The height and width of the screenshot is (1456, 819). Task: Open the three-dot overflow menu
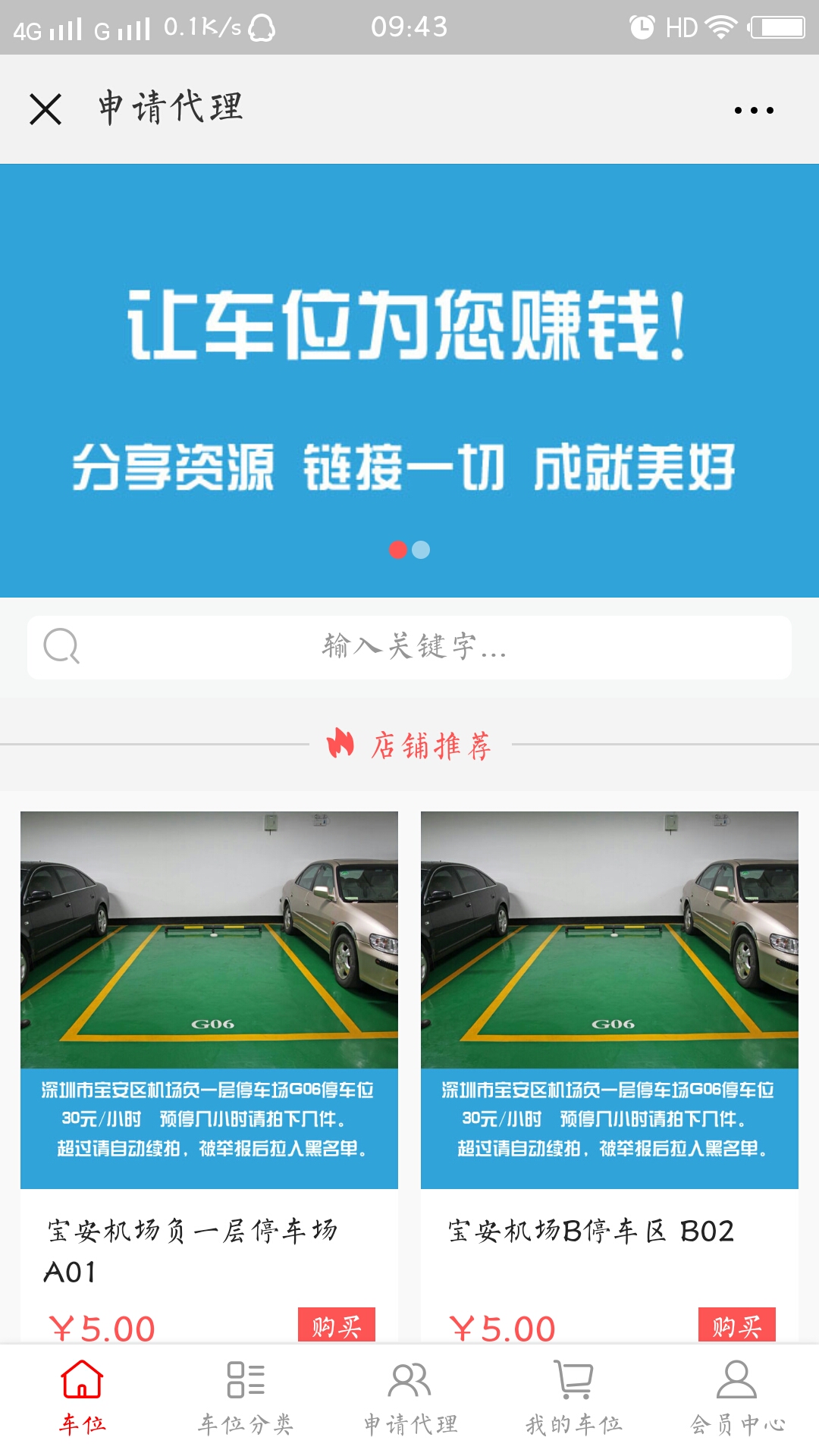click(x=754, y=111)
